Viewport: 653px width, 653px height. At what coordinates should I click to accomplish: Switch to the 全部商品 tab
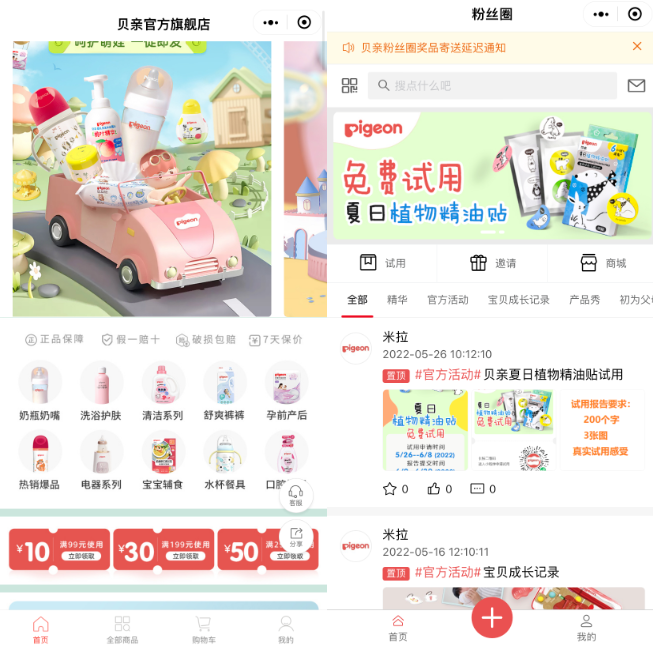[122, 629]
